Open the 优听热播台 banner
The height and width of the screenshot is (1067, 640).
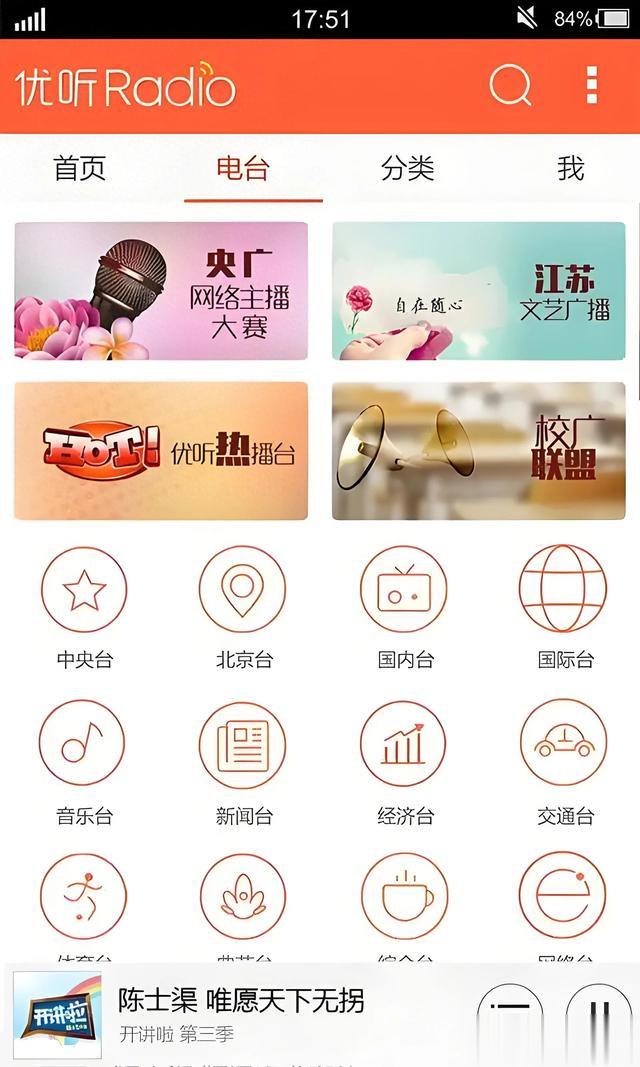161,450
